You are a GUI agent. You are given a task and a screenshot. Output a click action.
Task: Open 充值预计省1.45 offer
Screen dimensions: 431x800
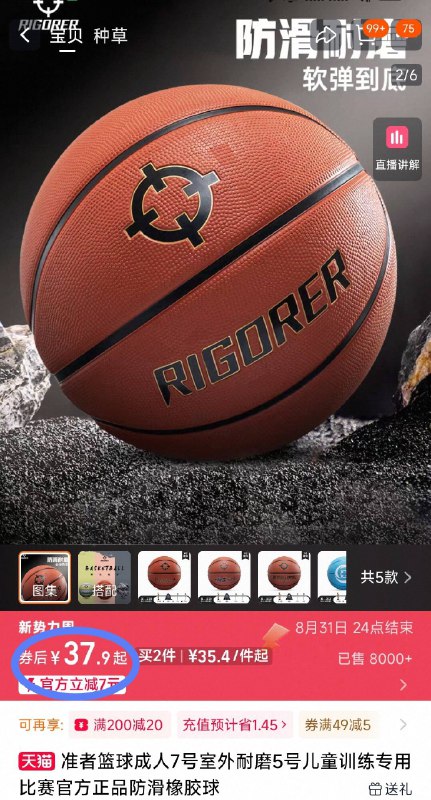[x=235, y=724]
